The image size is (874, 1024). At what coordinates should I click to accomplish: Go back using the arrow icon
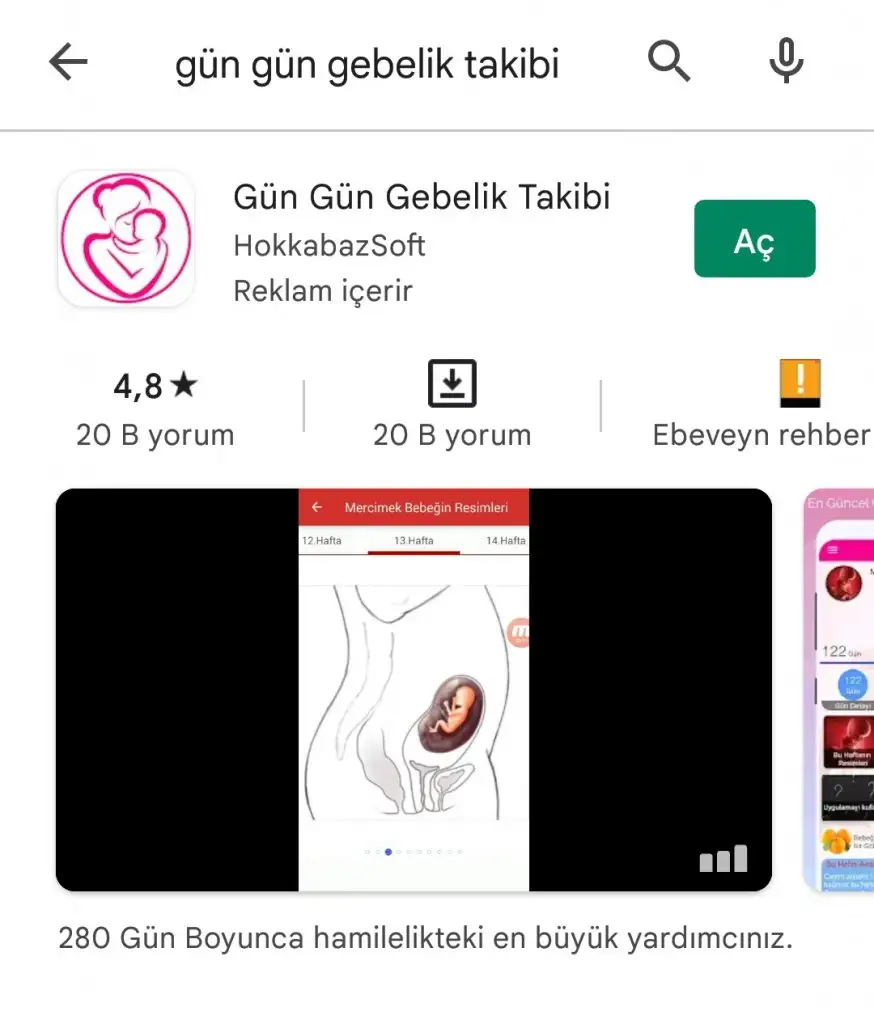click(x=68, y=63)
